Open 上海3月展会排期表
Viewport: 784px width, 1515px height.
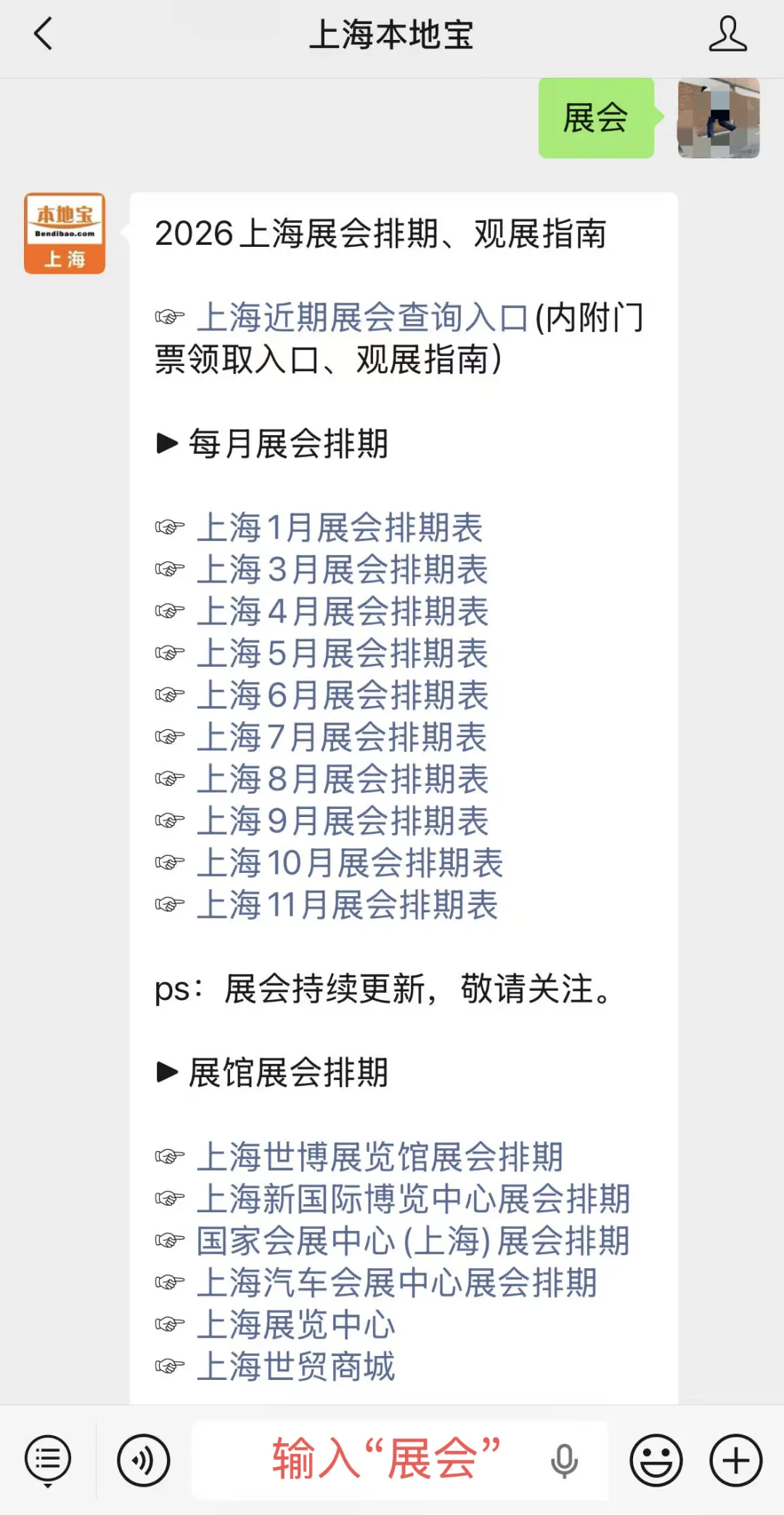click(343, 569)
